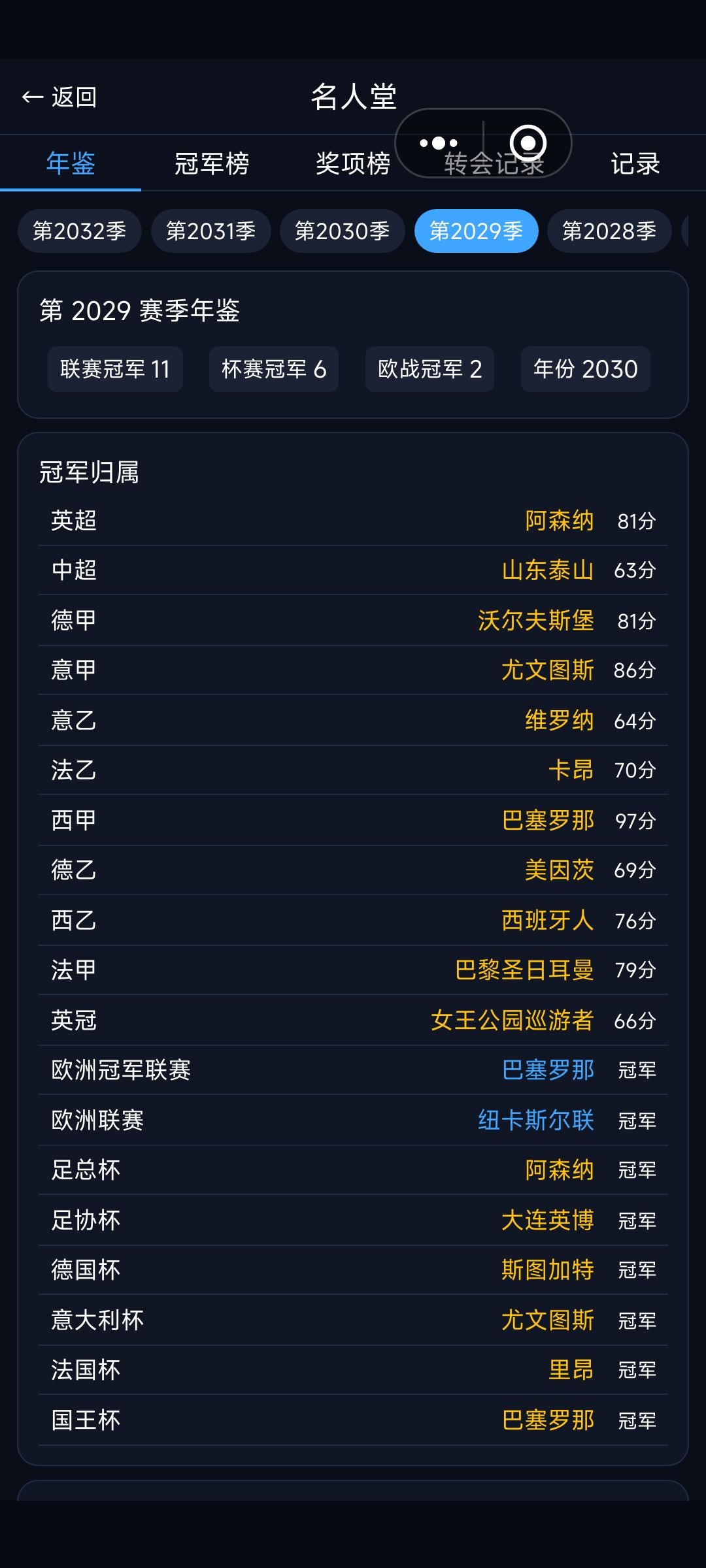Open the mini program three-dot menu
The width and height of the screenshot is (706, 1568).
[x=439, y=142]
